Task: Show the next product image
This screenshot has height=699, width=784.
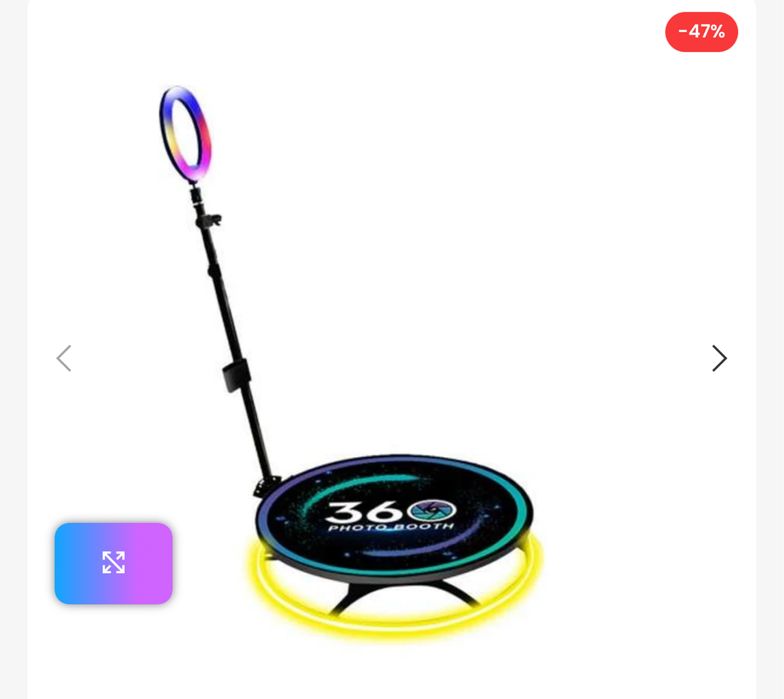Action: click(x=719, y=358)
